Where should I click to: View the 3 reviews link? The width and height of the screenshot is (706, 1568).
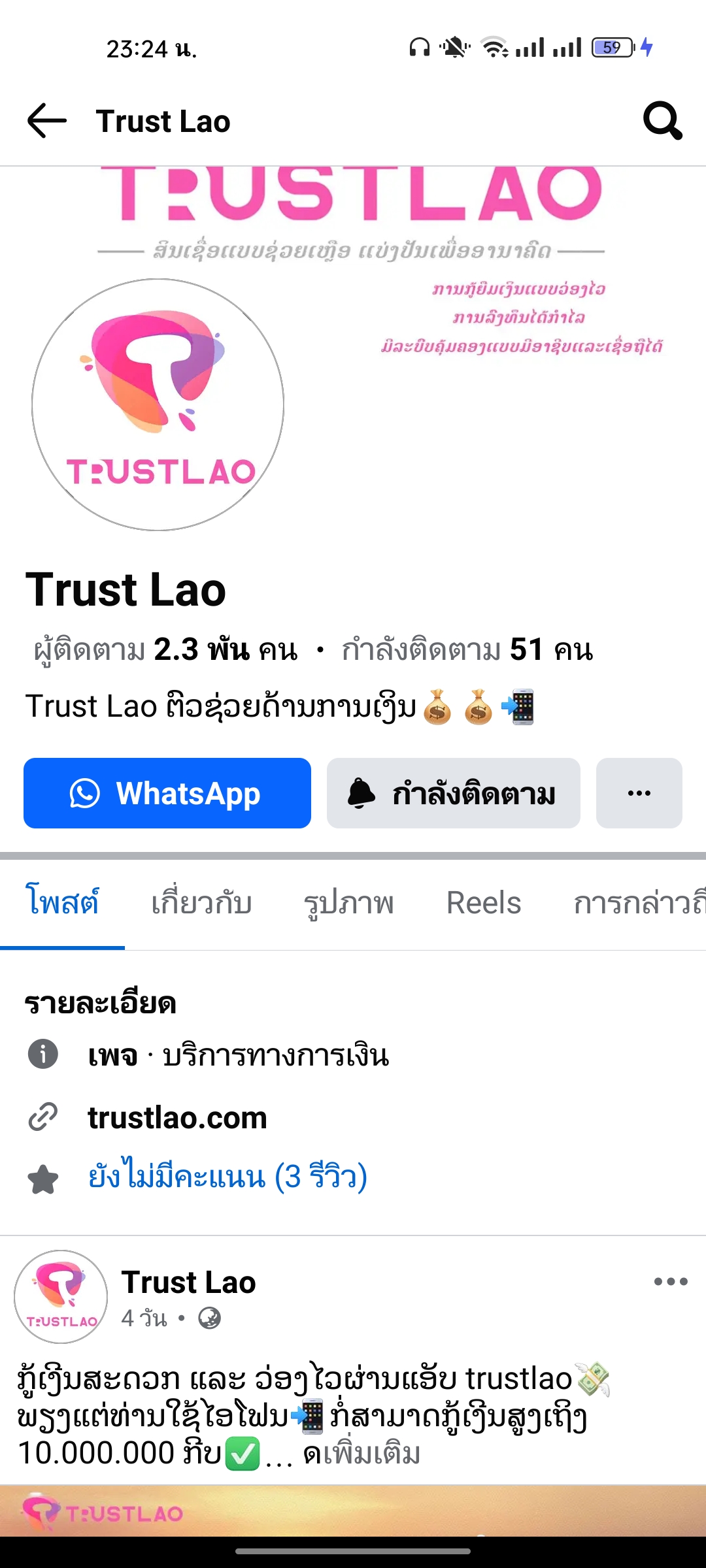coord(227,1177)
